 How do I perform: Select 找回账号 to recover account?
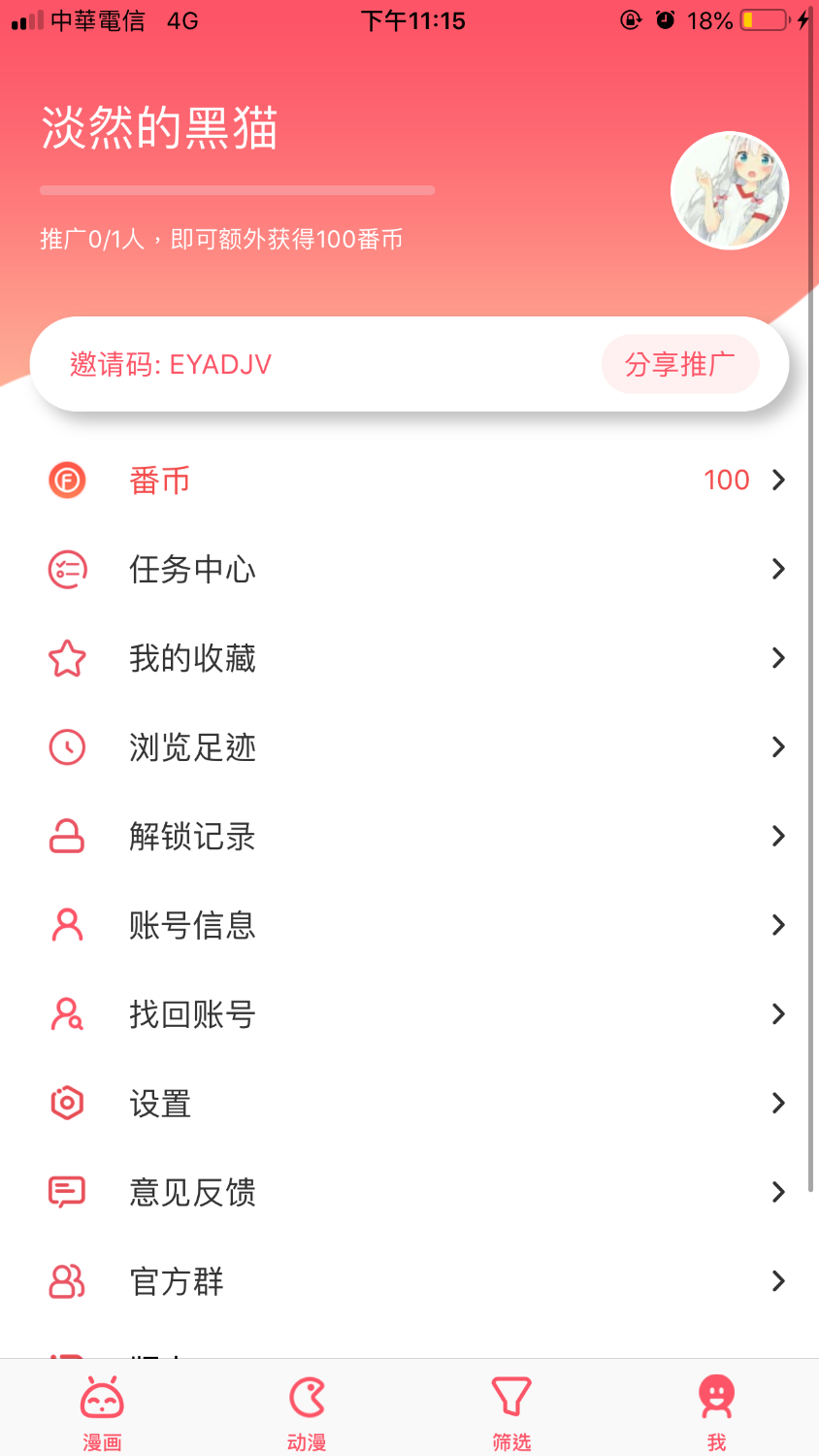click(408, 1014)
